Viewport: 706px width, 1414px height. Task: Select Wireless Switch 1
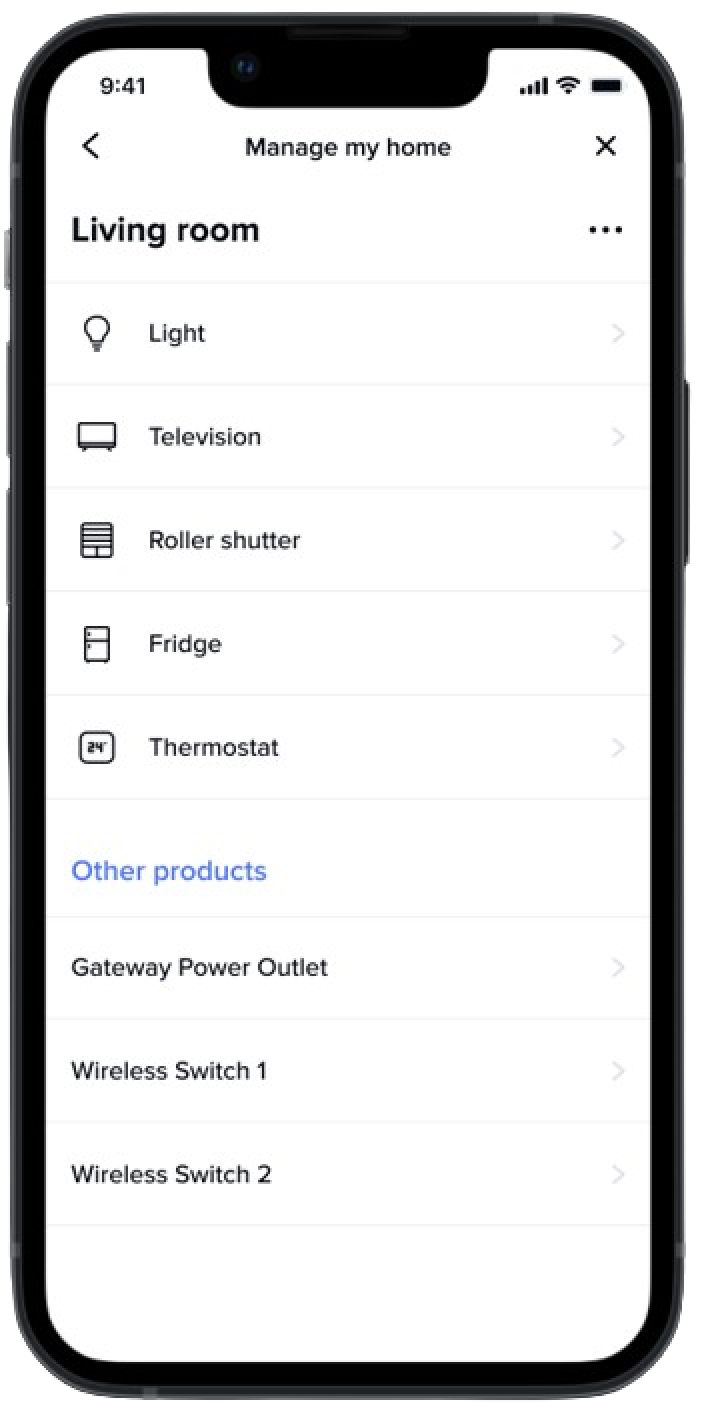pyautogui.click(x=348, y=1071)
